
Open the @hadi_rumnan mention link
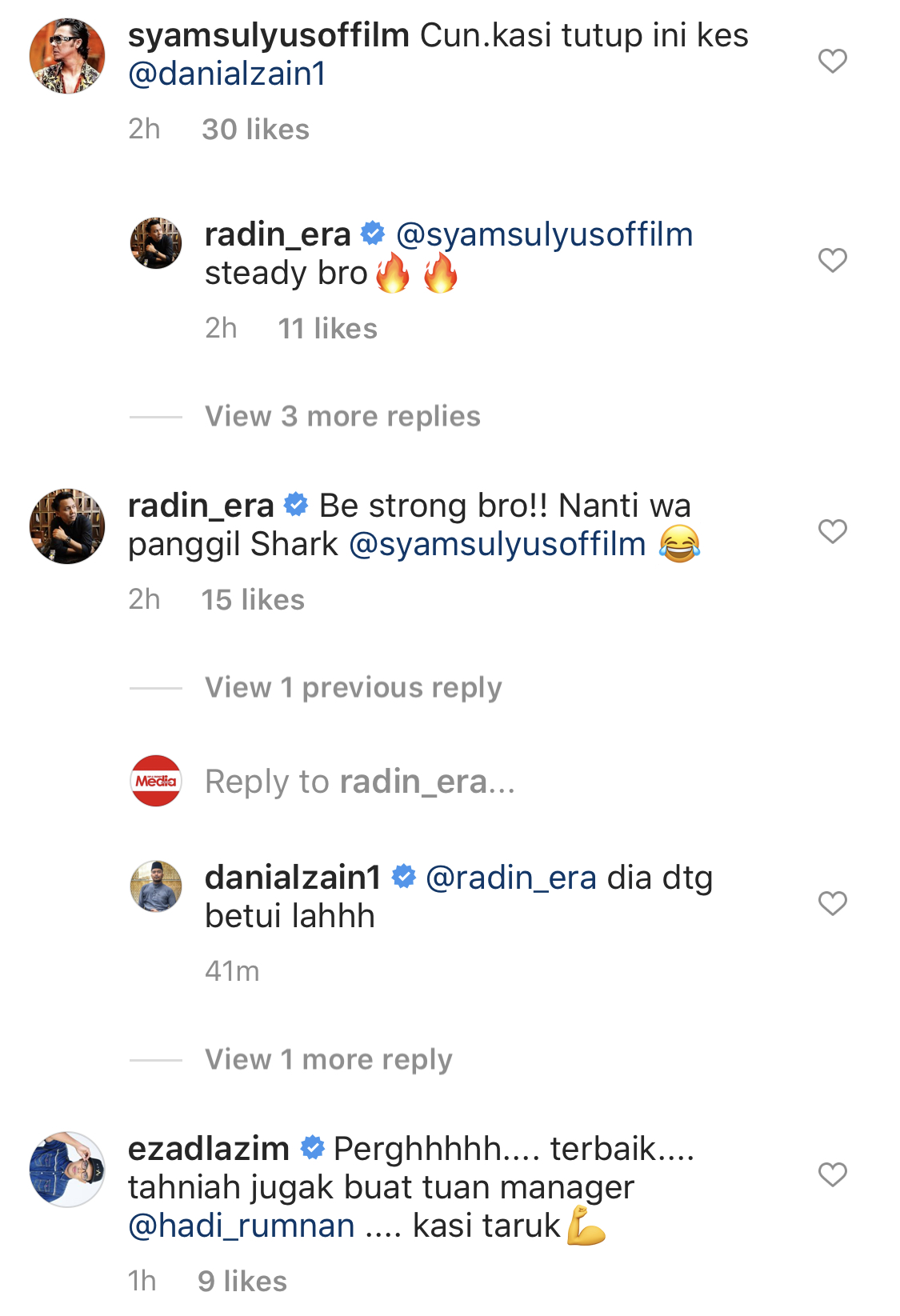click(x=242, y=1226)
